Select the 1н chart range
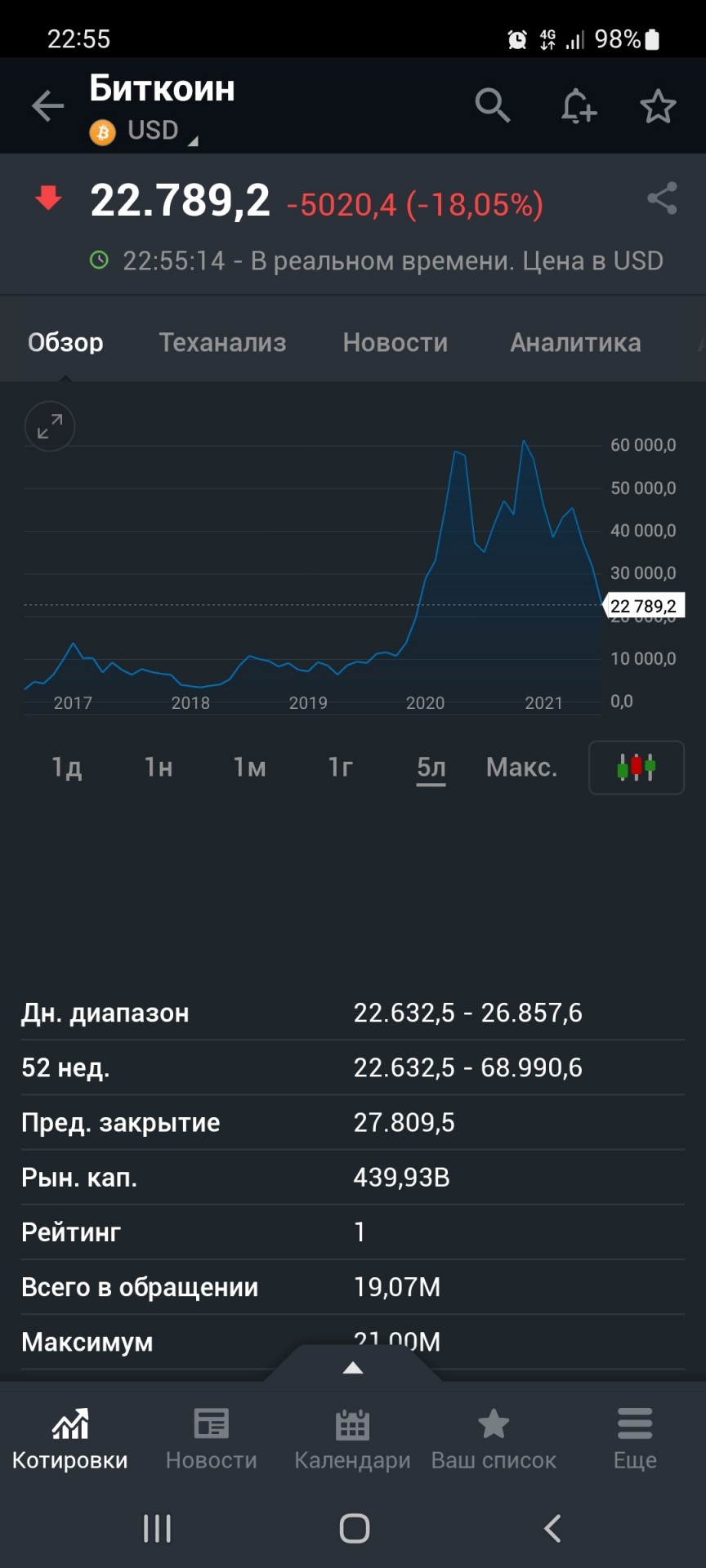 click(159, 767)
